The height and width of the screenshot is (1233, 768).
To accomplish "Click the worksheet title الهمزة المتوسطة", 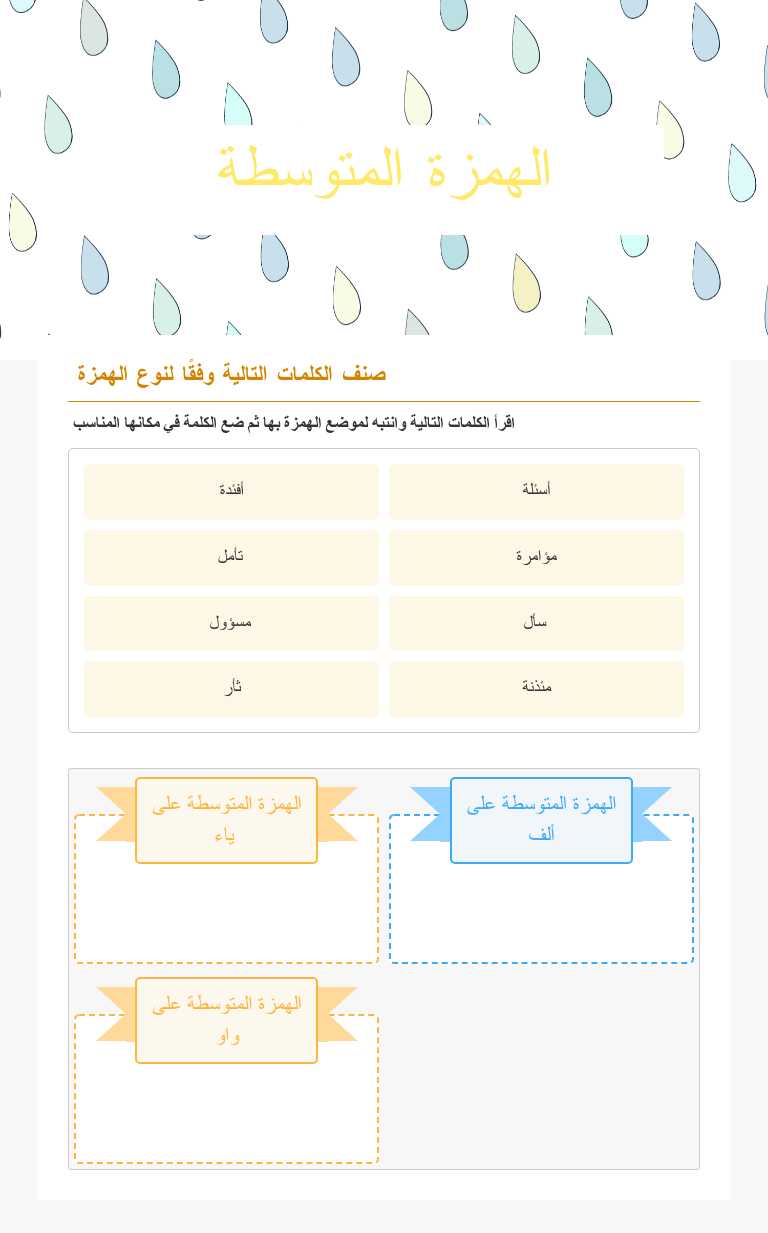I will [x=384, y=168].
